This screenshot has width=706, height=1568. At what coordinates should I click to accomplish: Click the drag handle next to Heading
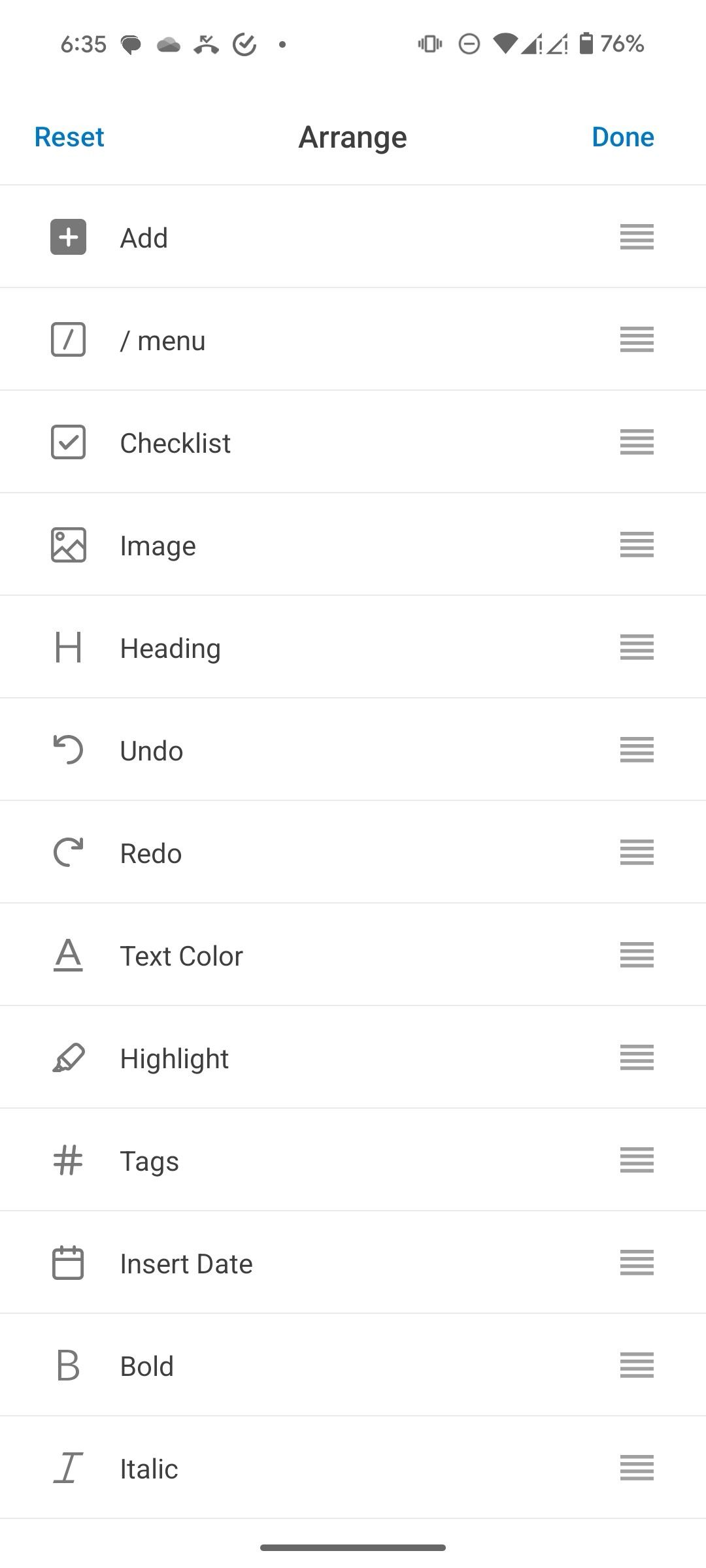pyautogui.click(x=636, y=647)
